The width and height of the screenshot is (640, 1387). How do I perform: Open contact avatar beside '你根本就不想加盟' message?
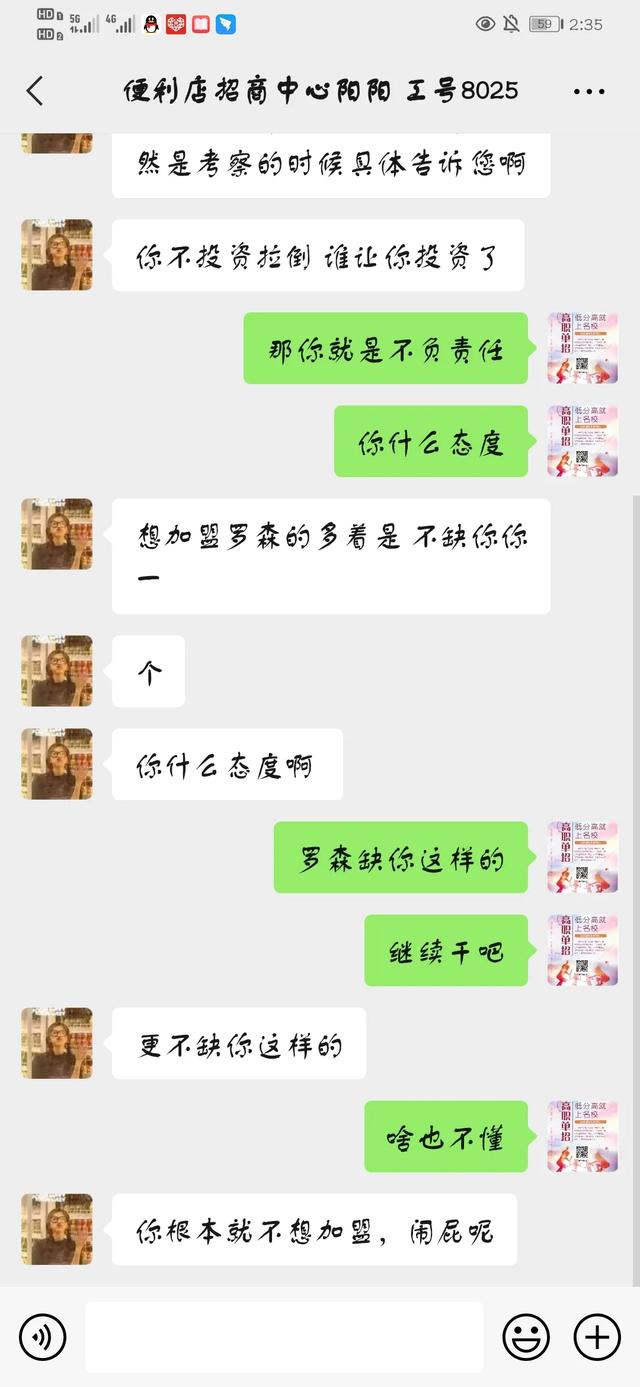click(57, 1229)
